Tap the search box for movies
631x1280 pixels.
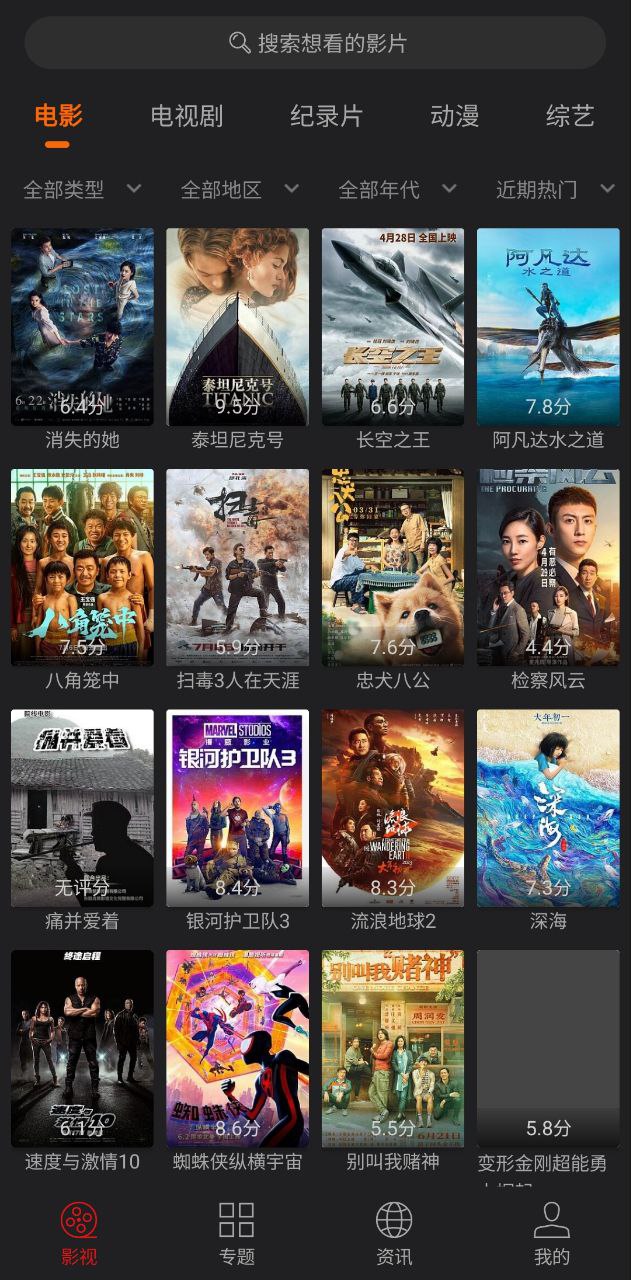[x=315, y=43]
